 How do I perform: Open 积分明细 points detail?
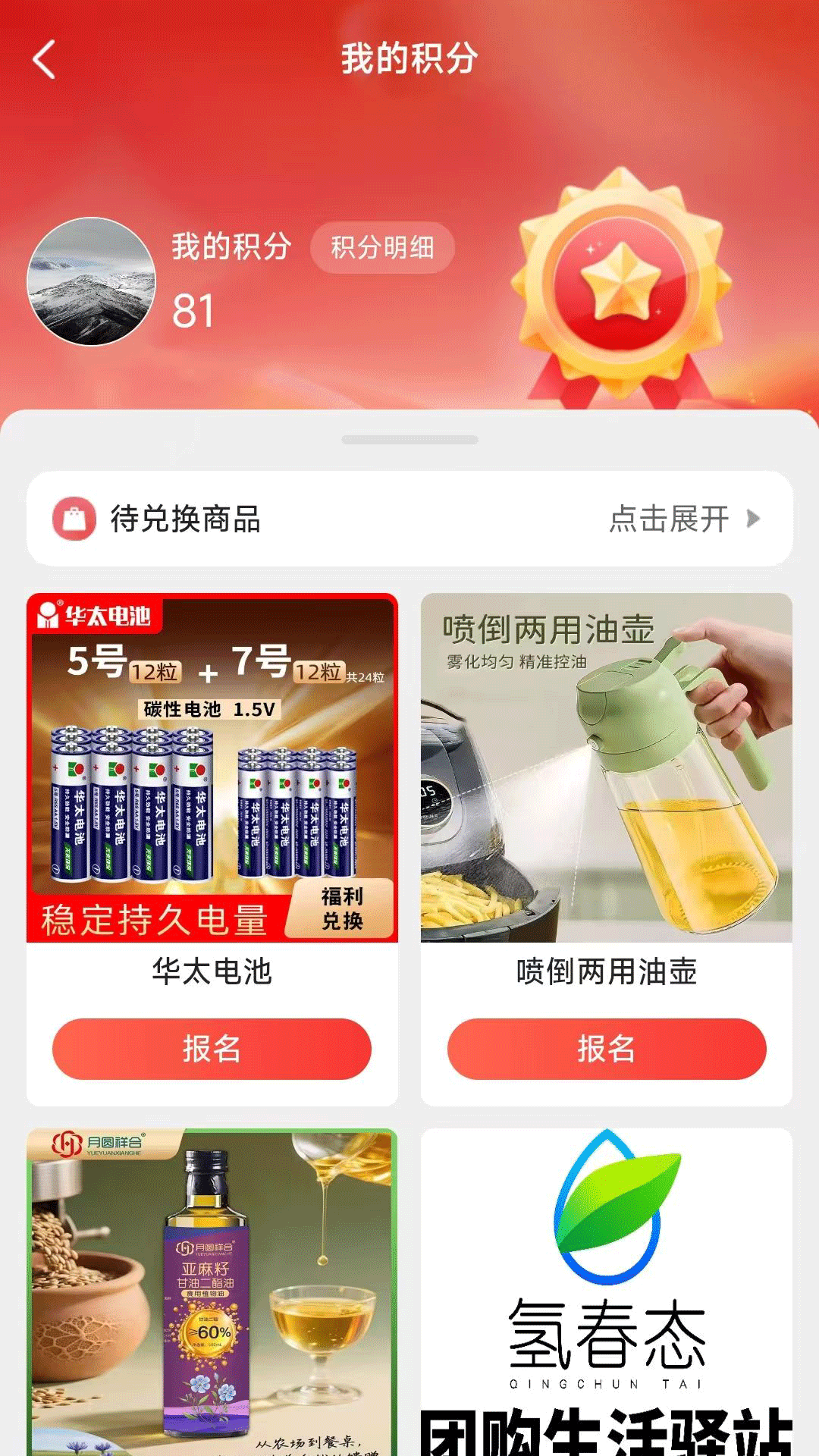pos(382,246)
